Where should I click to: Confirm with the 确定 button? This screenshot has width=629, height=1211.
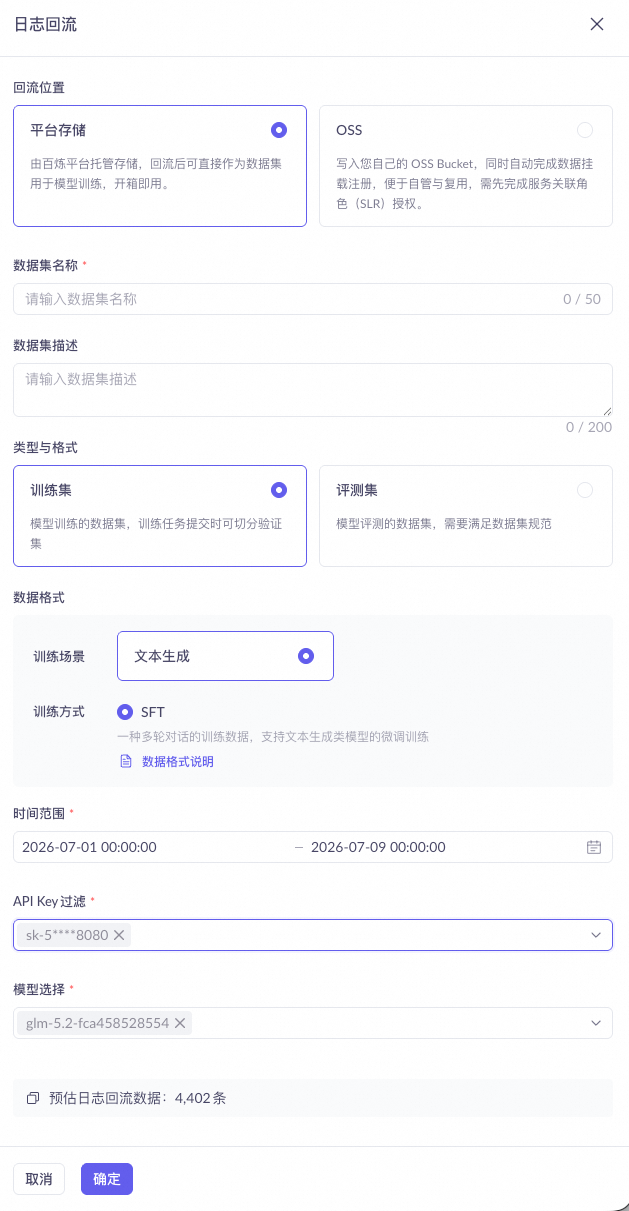[107, 1179]
